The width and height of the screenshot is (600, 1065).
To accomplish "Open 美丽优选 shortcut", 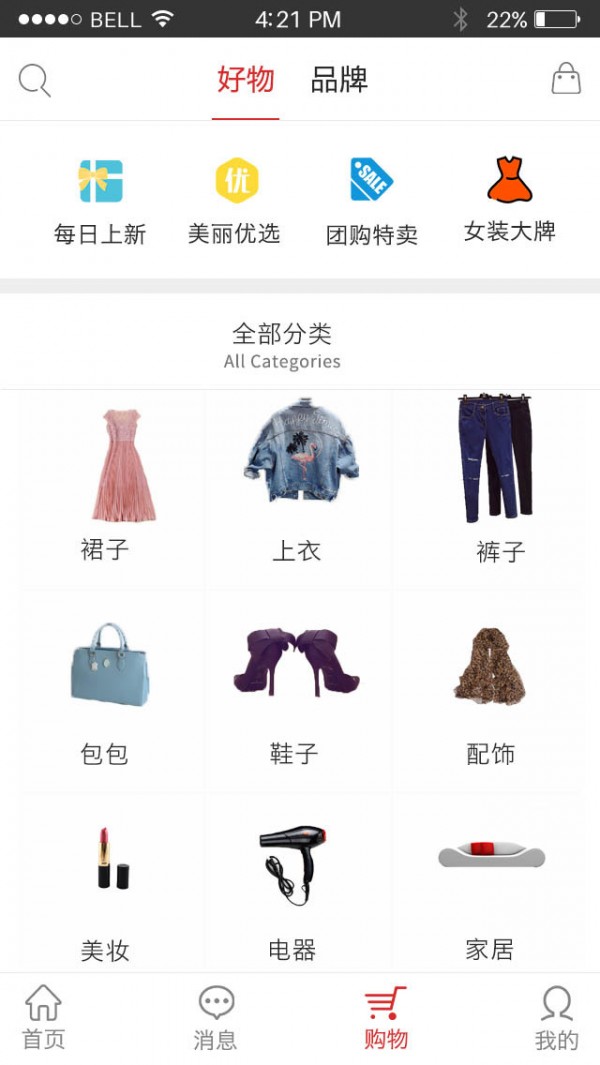I will [235, 202].
